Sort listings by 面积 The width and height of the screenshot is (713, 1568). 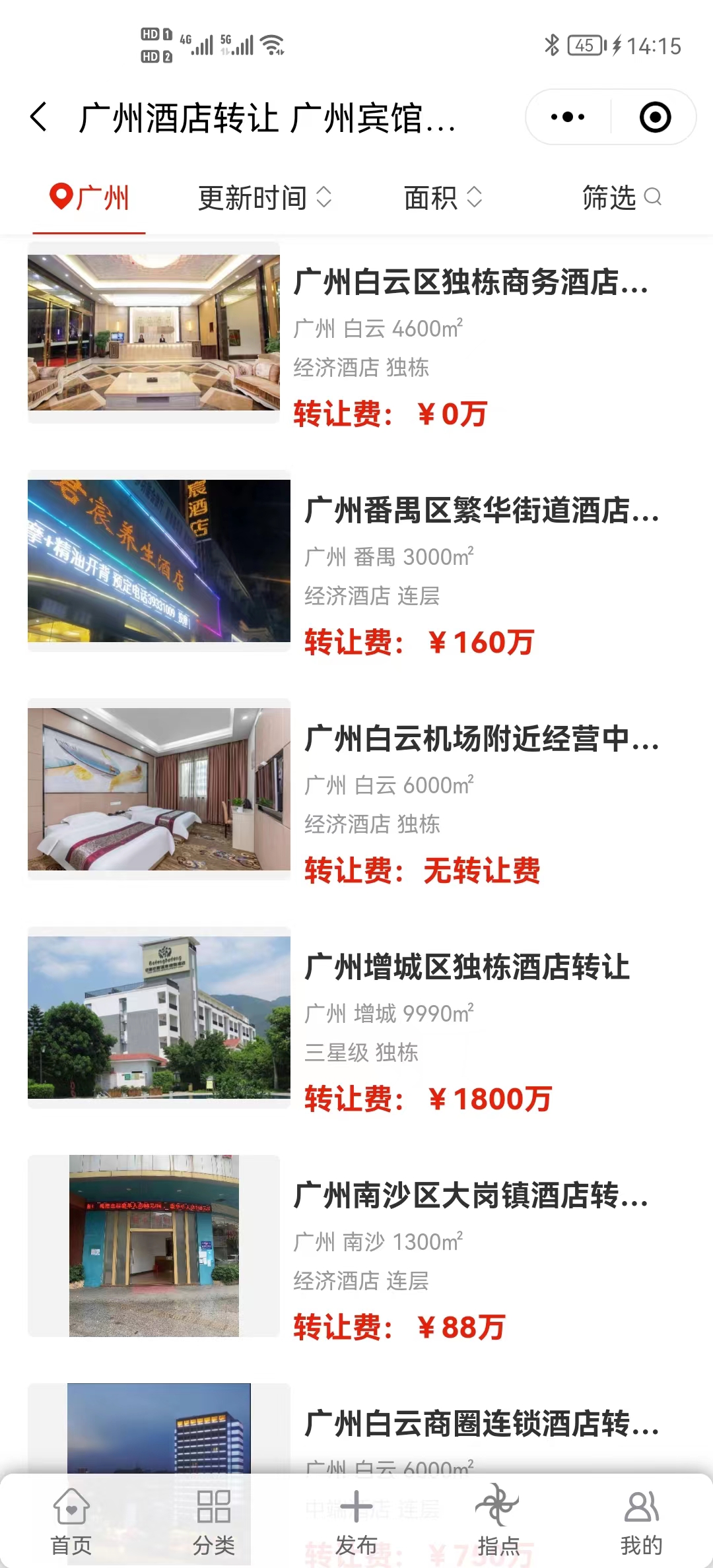tap(442, 198)
